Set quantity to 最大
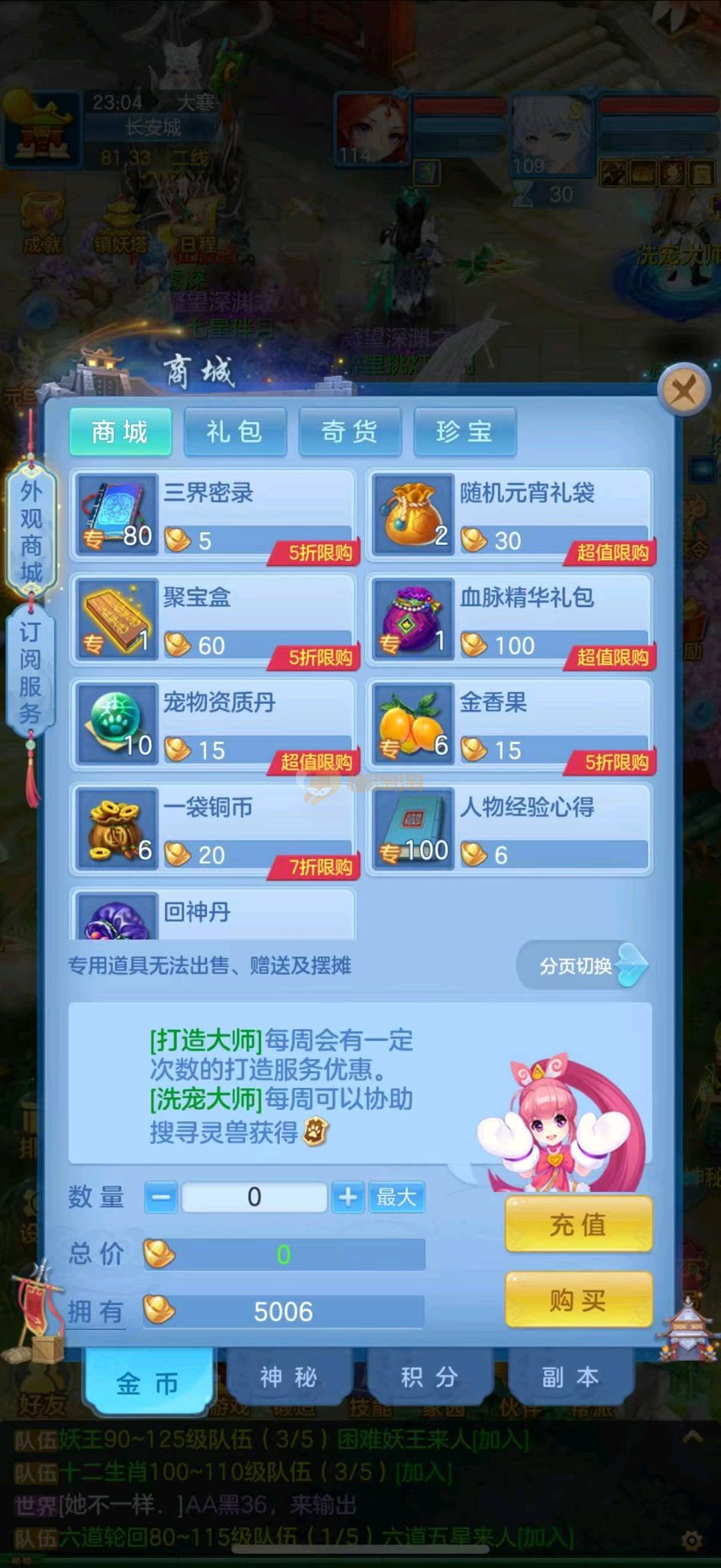721x1568 pixels. (396, 1197)
